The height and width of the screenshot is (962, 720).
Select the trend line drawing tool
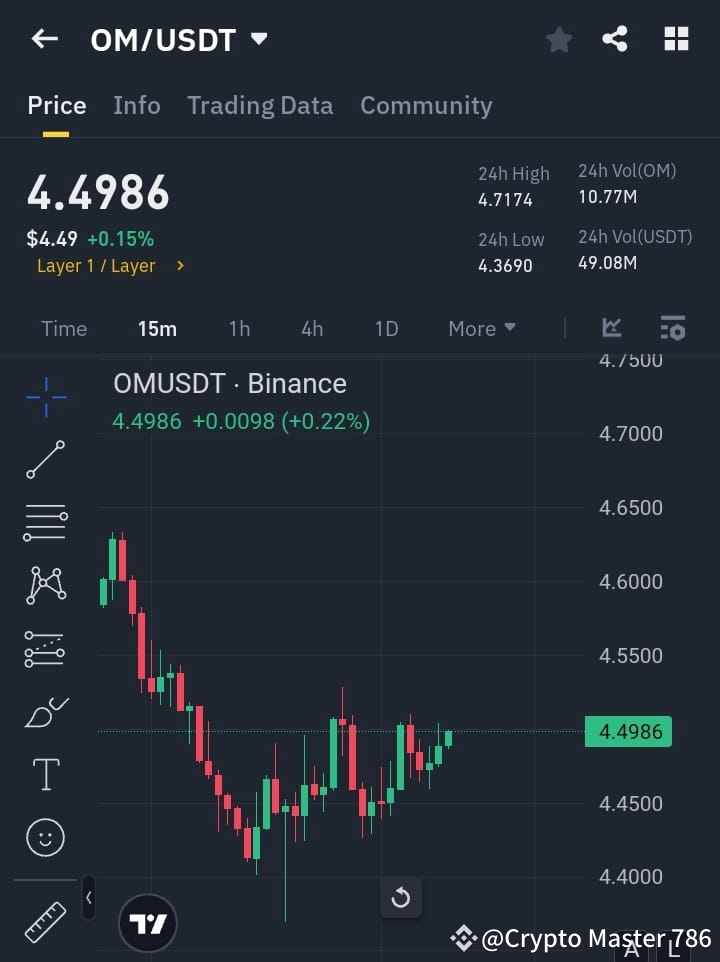tap(44, 460)
